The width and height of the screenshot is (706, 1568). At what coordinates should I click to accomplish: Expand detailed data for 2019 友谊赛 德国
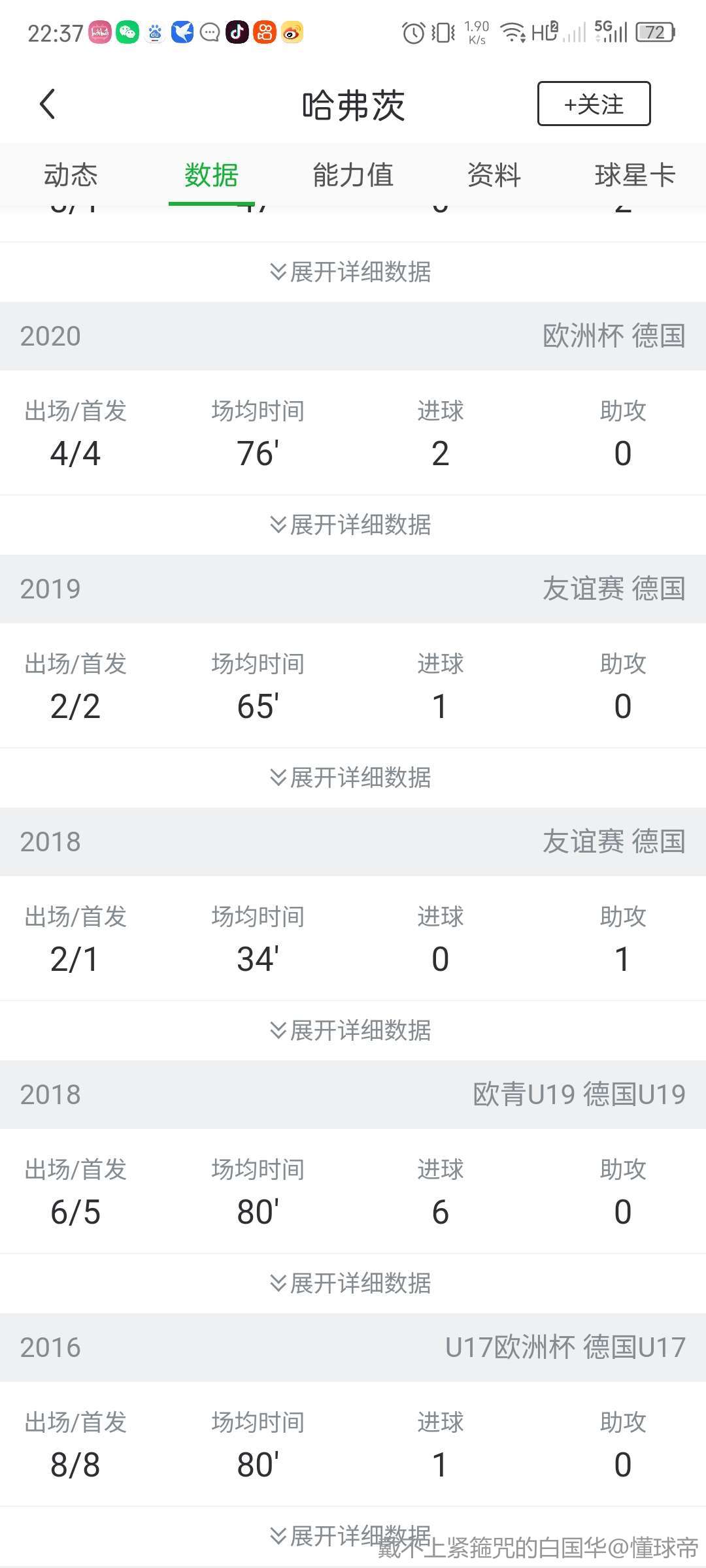pyautogui.click(x=351, y=777)
